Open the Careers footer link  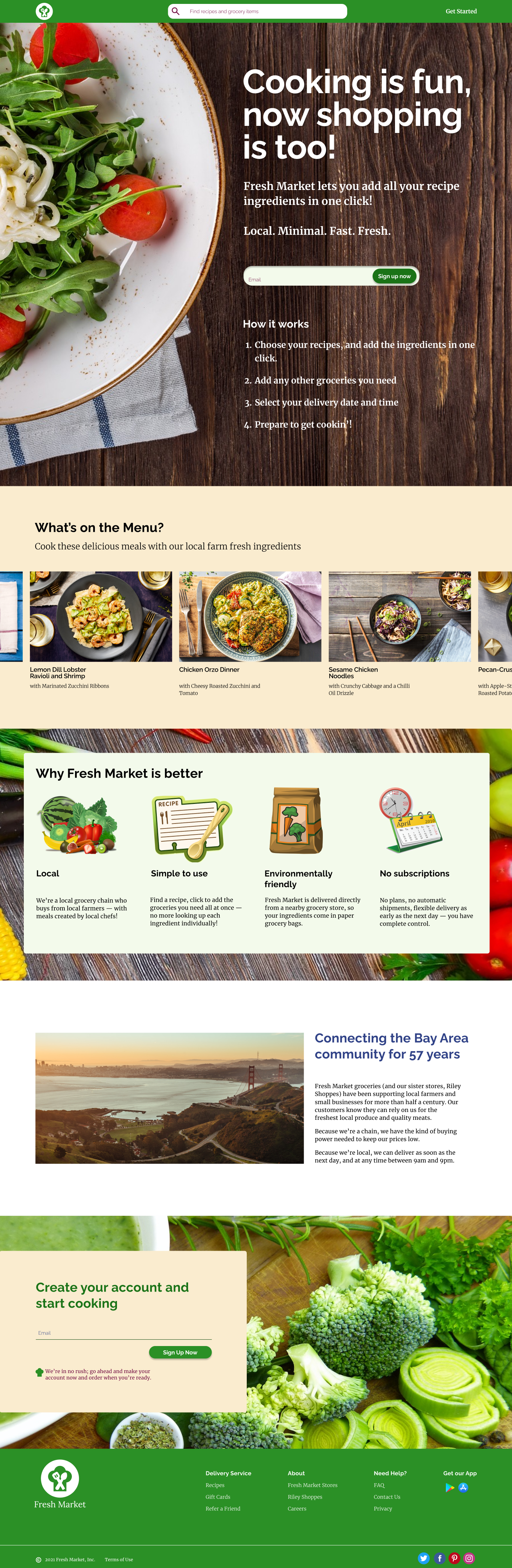[297, 1508]
